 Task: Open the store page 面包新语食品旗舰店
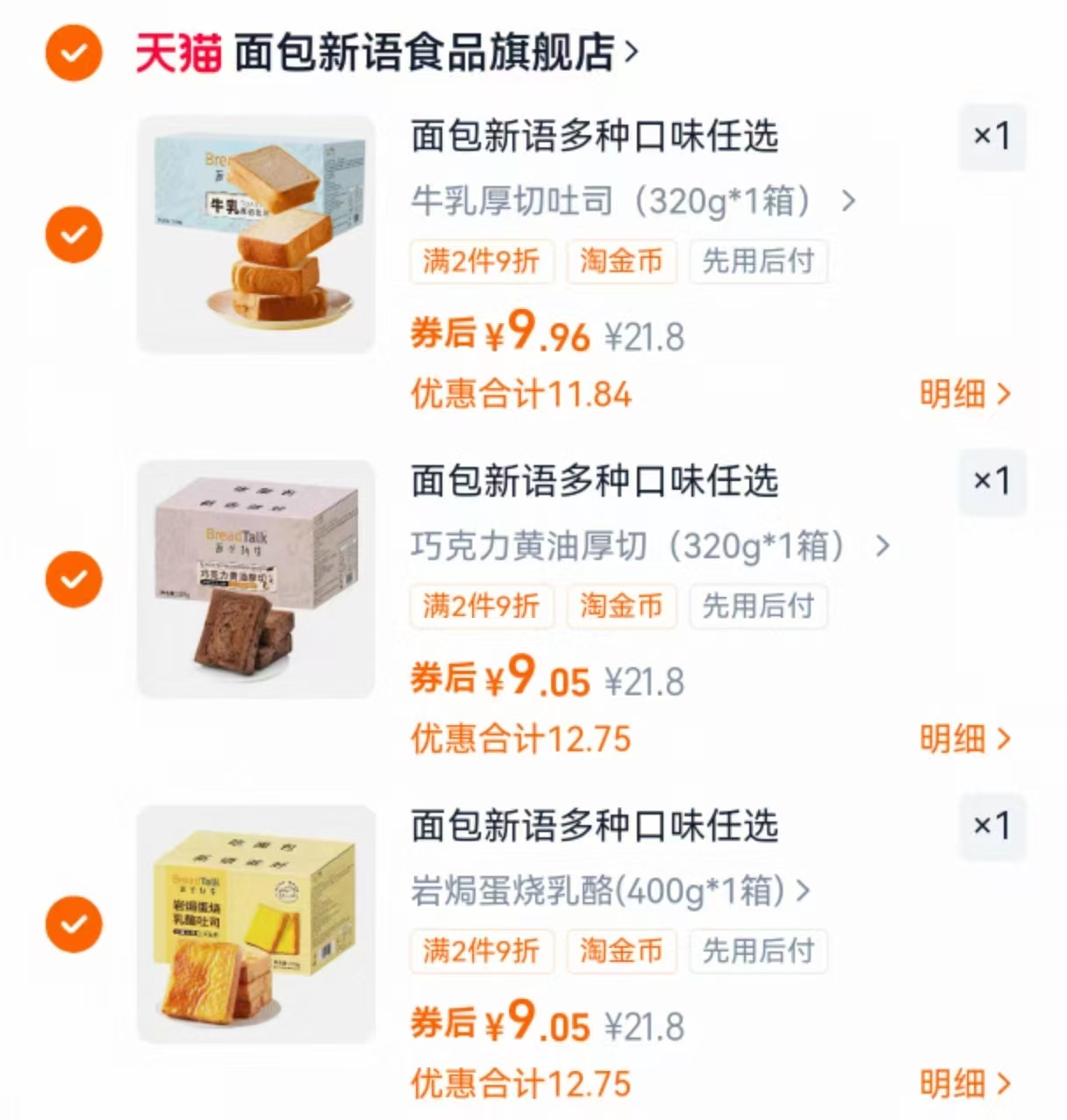coord(430,50)
